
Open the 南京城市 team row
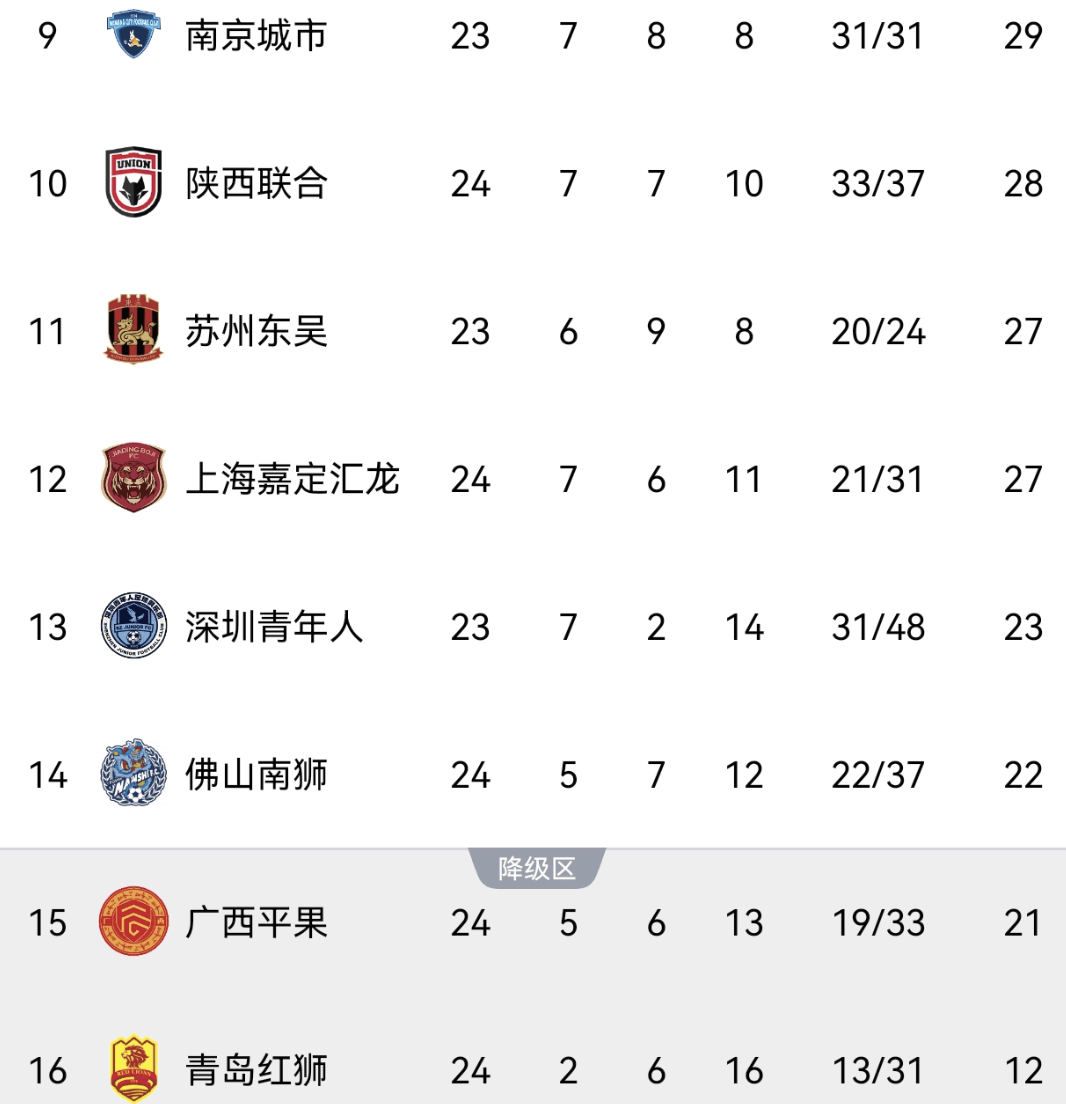[x=533, y=35]
